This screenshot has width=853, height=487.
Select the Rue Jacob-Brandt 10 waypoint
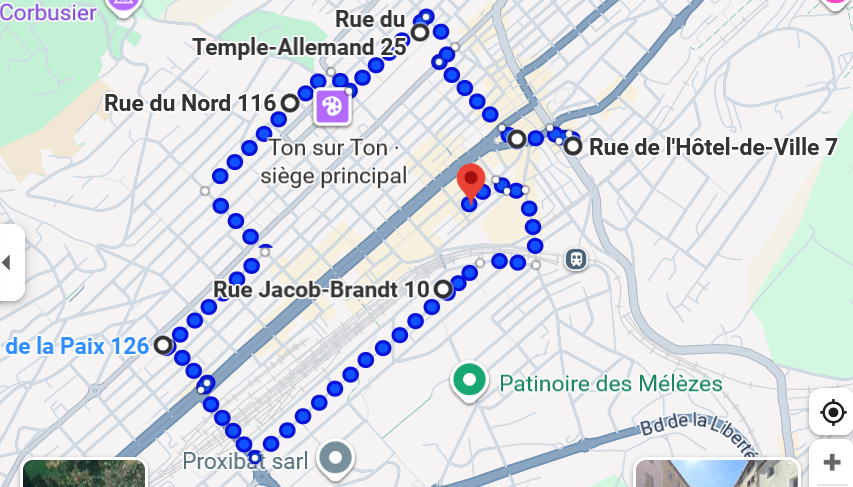443,289
